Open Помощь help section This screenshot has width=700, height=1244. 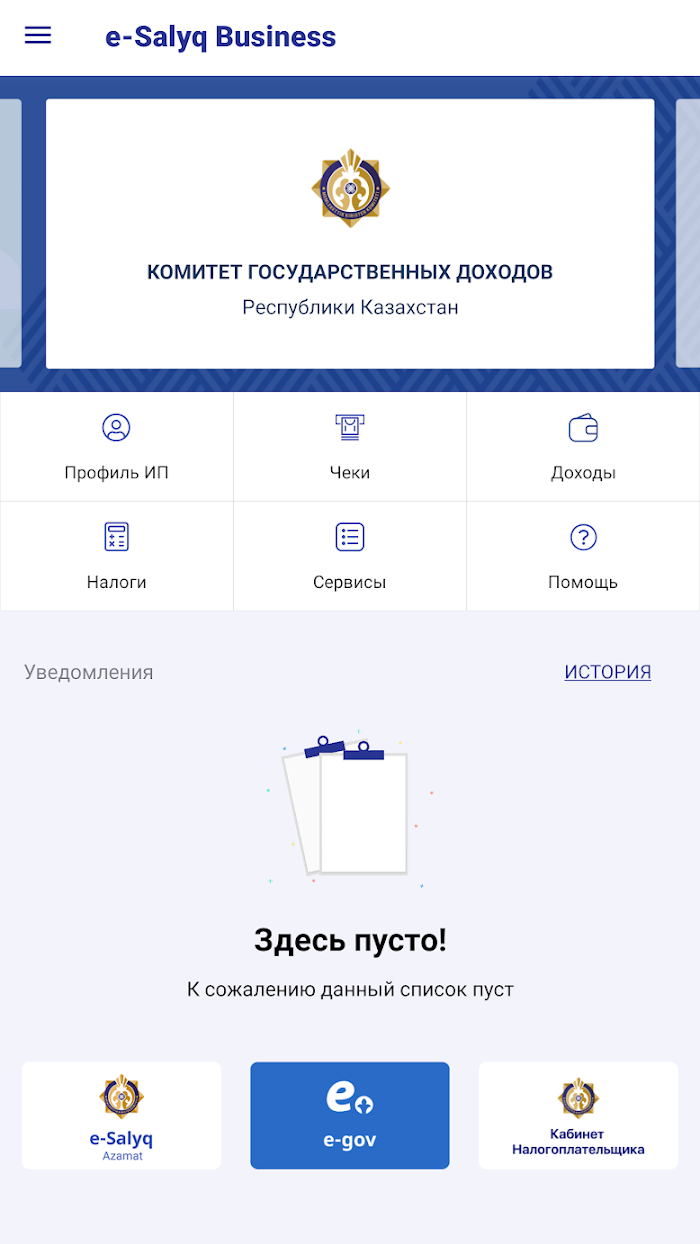[x=583, y=556]
